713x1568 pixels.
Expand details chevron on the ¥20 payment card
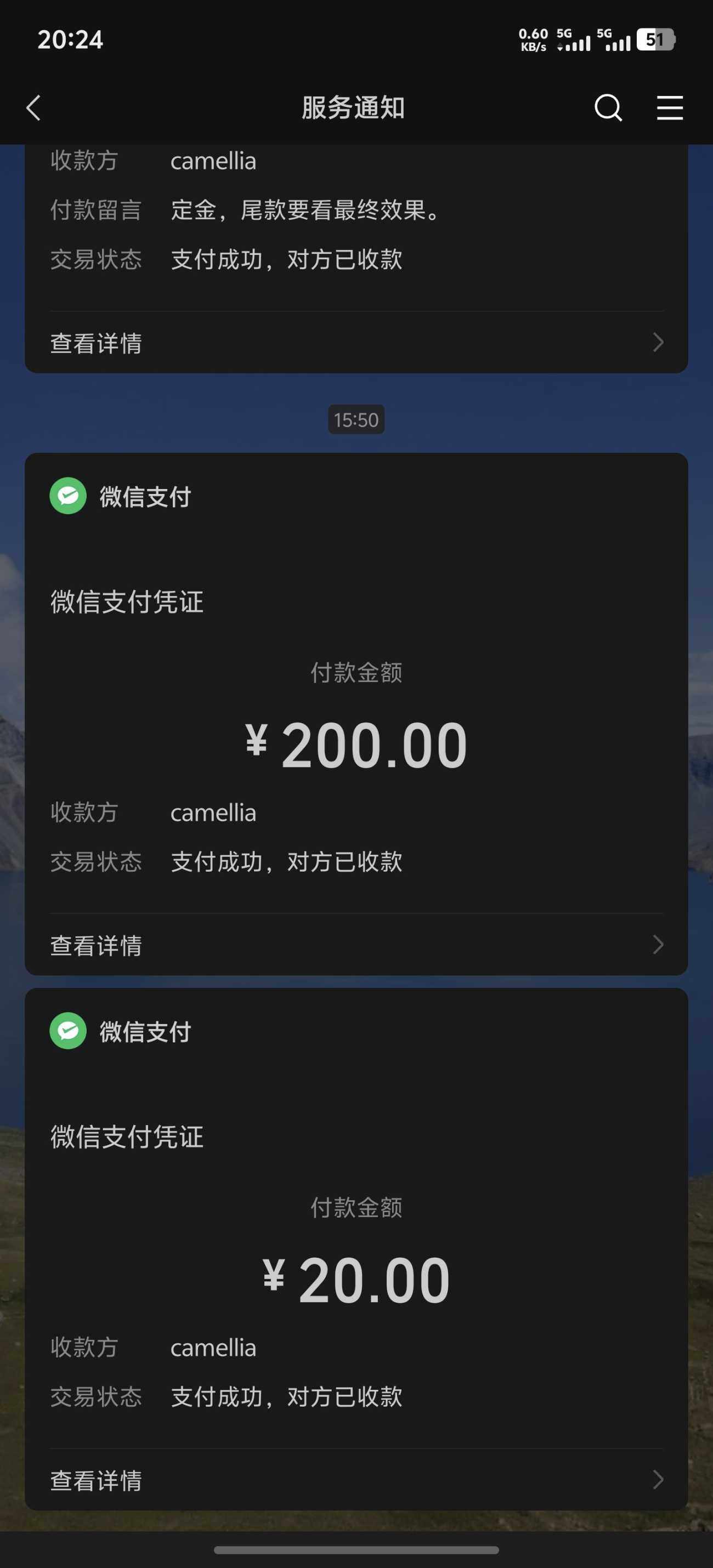(x=658, y=1480)
